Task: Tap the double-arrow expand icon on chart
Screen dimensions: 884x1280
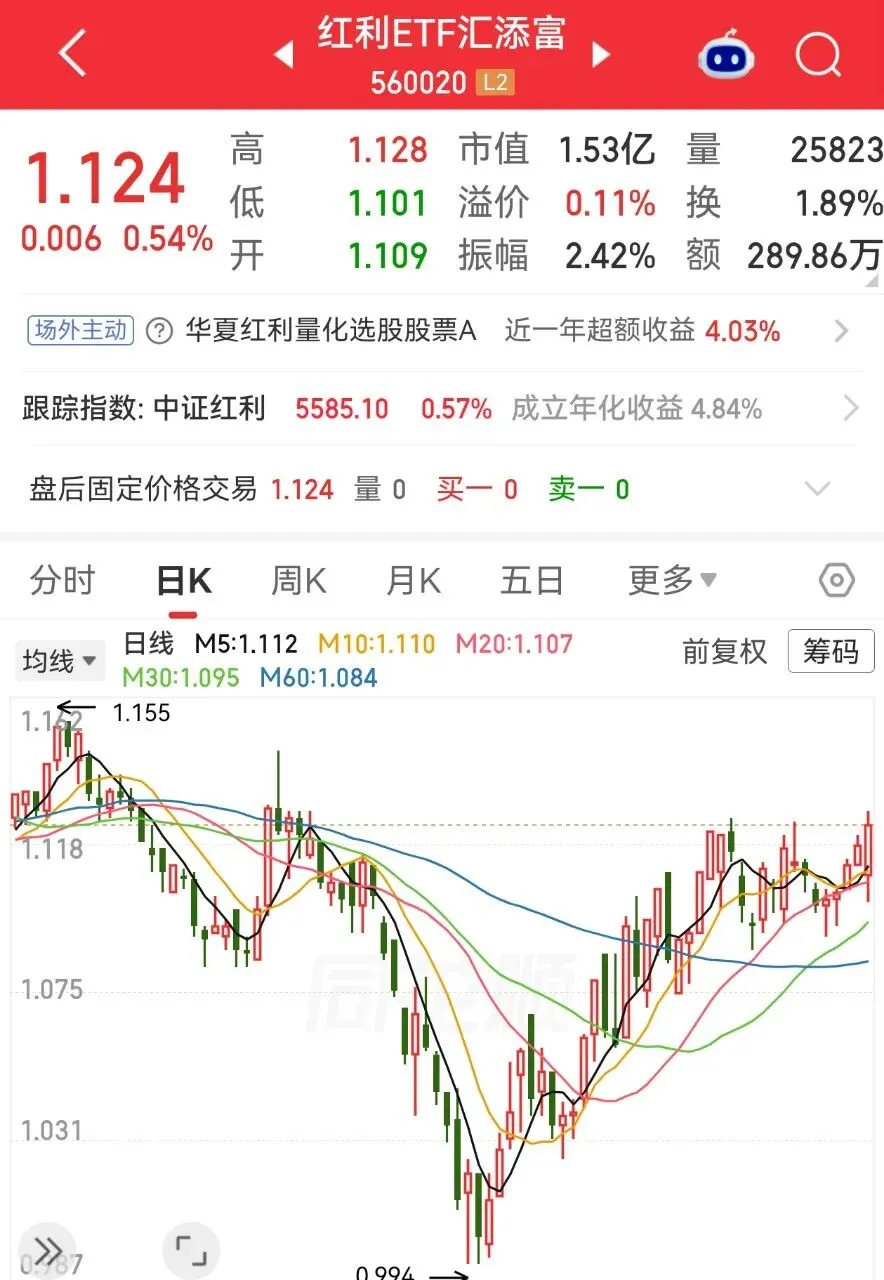Action: pyautogui.click(x=47, y=1250)
